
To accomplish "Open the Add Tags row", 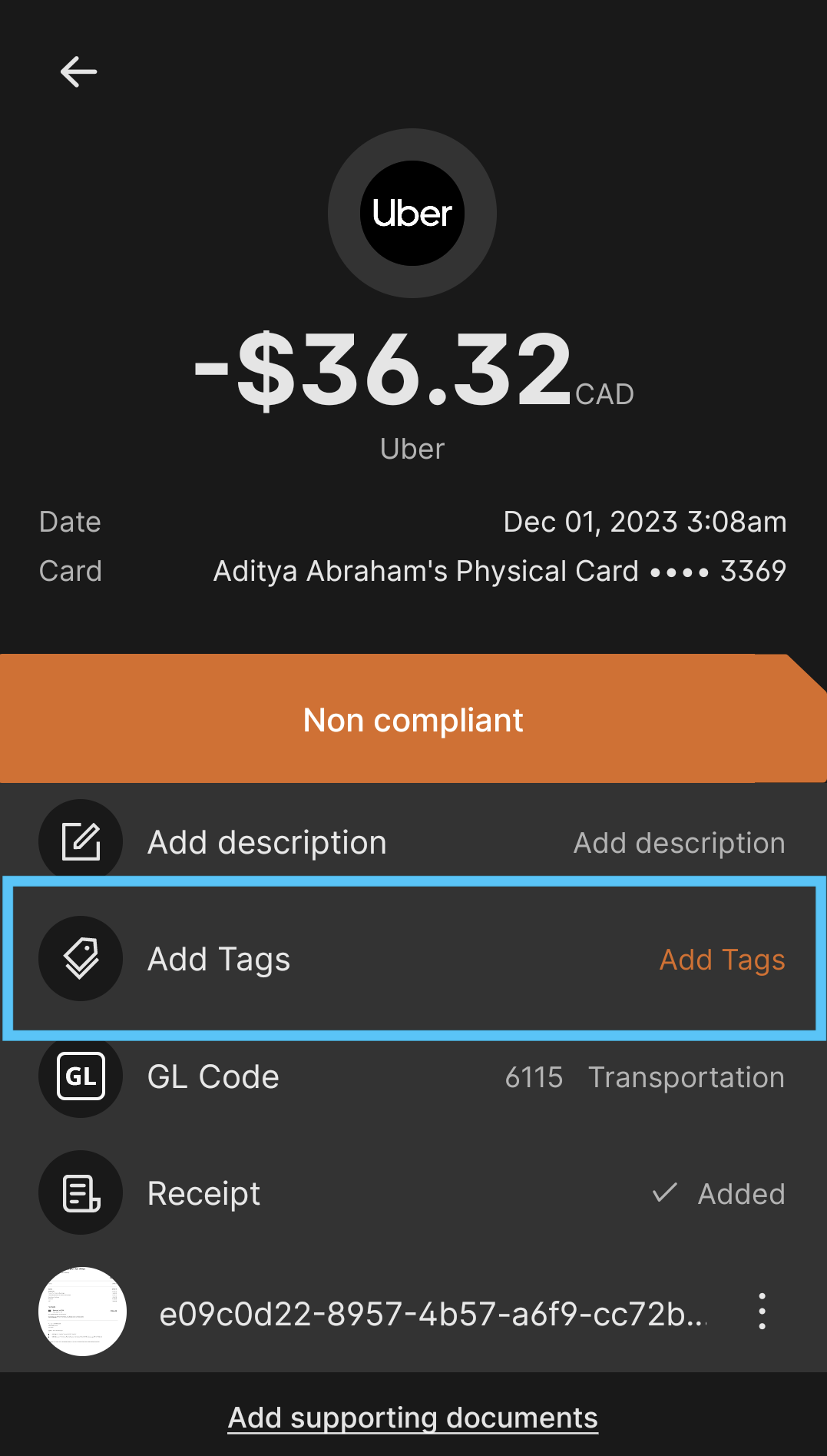I will tap(413, 959).
